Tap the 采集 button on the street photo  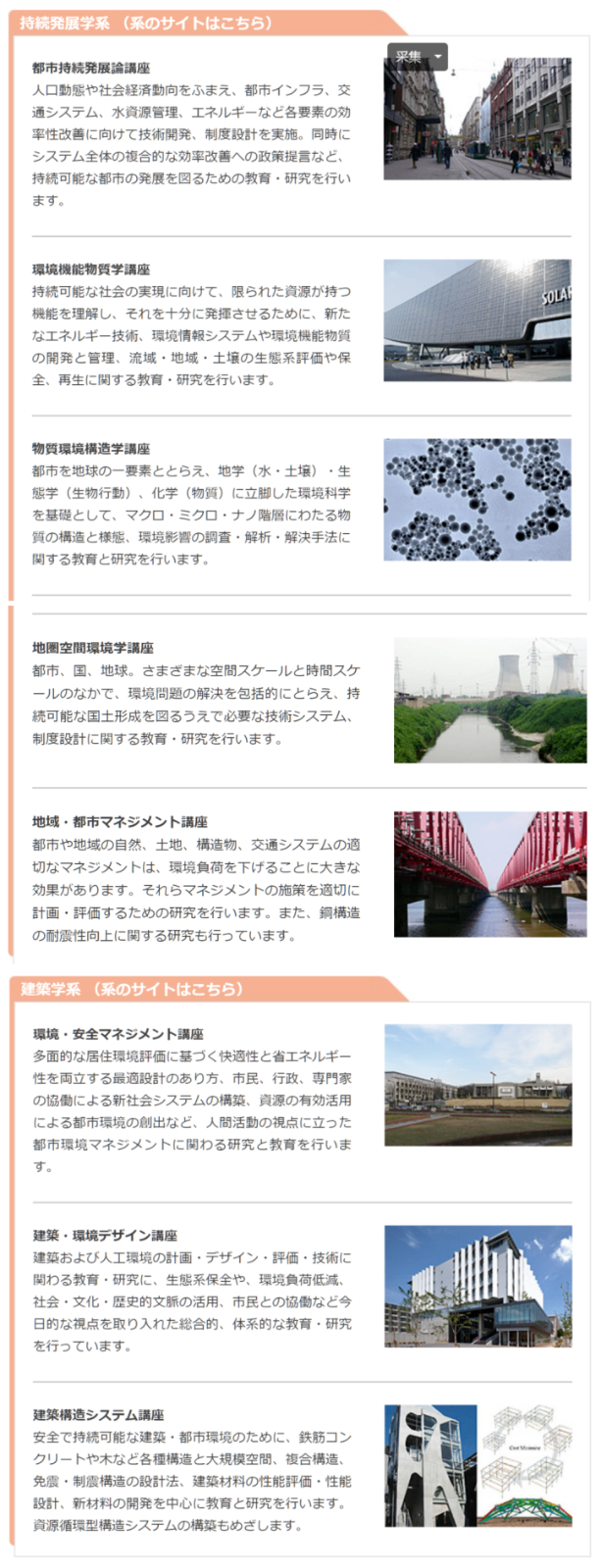[x=409, y=57]
